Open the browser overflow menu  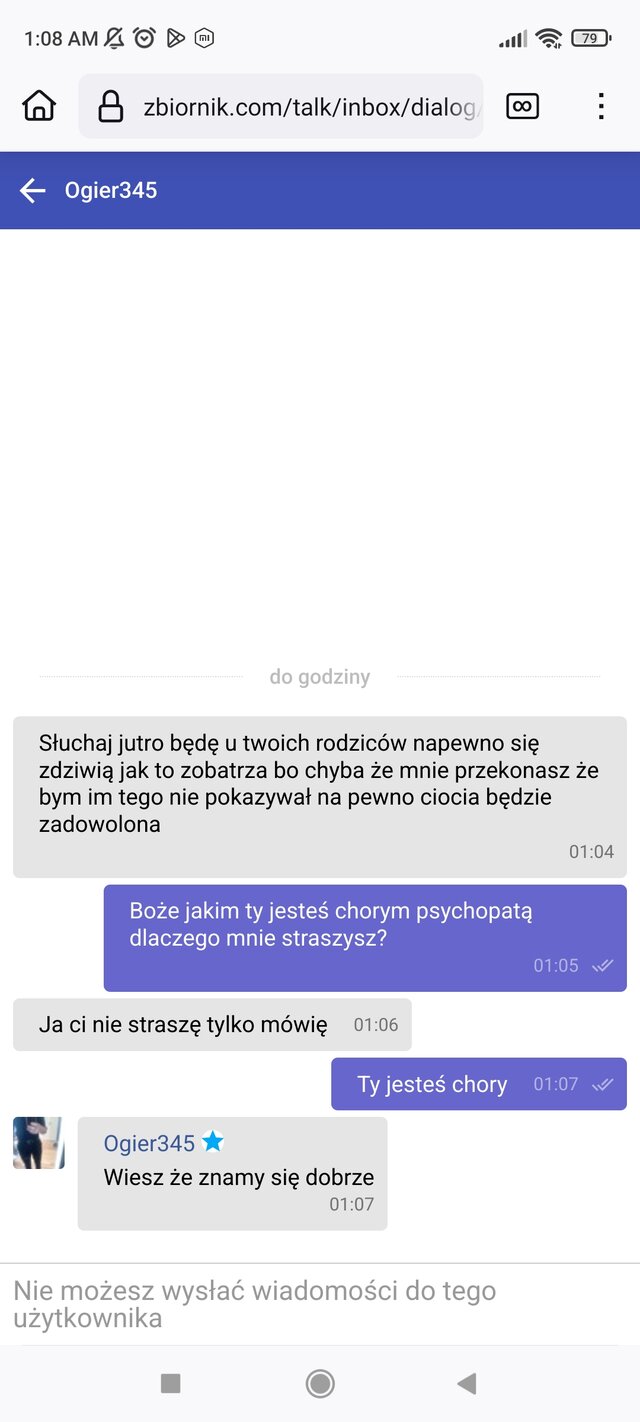tap(601, 106)
